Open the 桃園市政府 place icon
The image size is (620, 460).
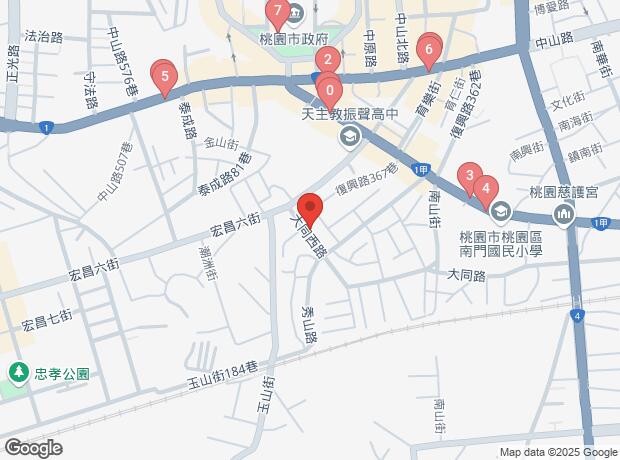tap(298, 15)
